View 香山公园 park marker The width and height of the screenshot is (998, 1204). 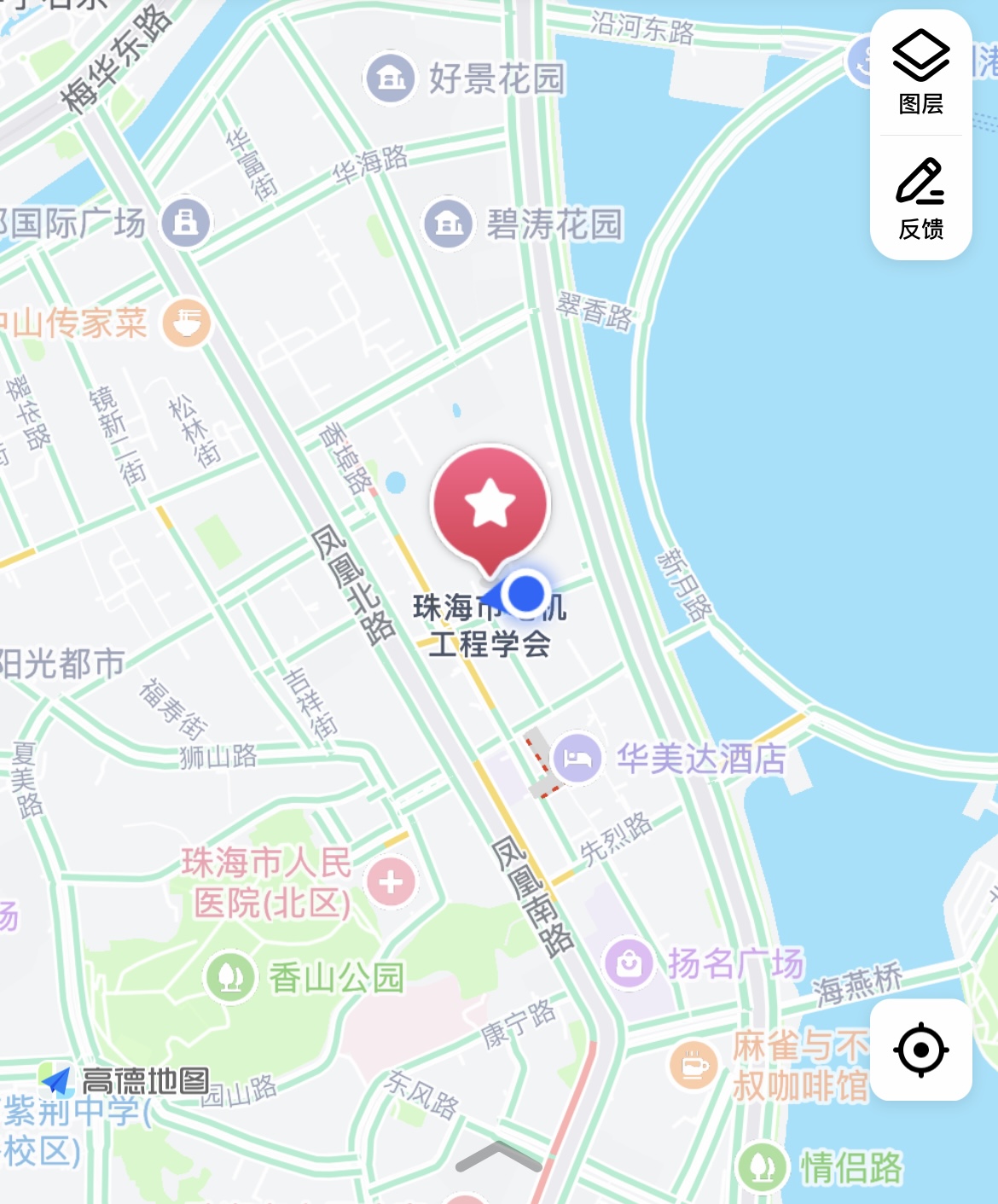pyautogui.click(x=230, y=978)
